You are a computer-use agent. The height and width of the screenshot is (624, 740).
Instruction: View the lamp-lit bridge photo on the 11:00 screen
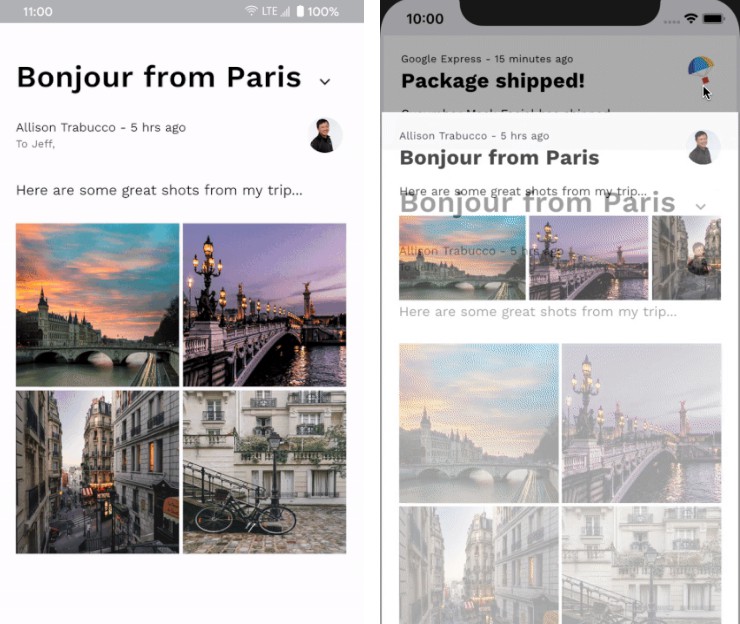[x=264, y=304]
